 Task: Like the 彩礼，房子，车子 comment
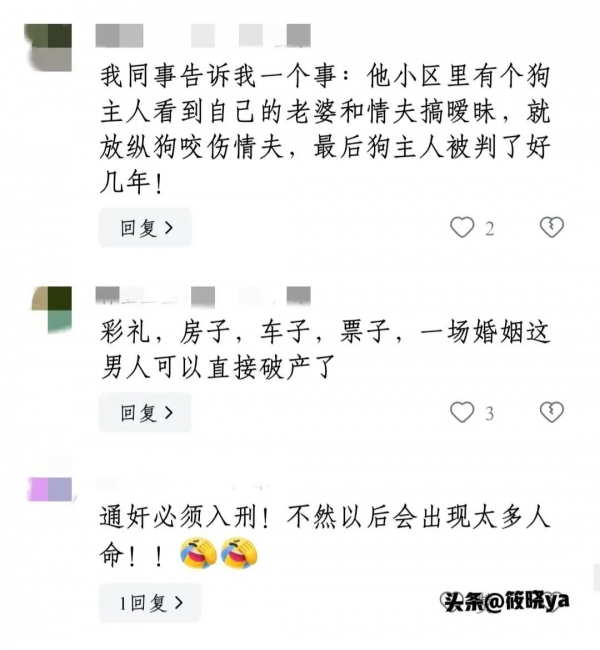click(x=461, y=412)
